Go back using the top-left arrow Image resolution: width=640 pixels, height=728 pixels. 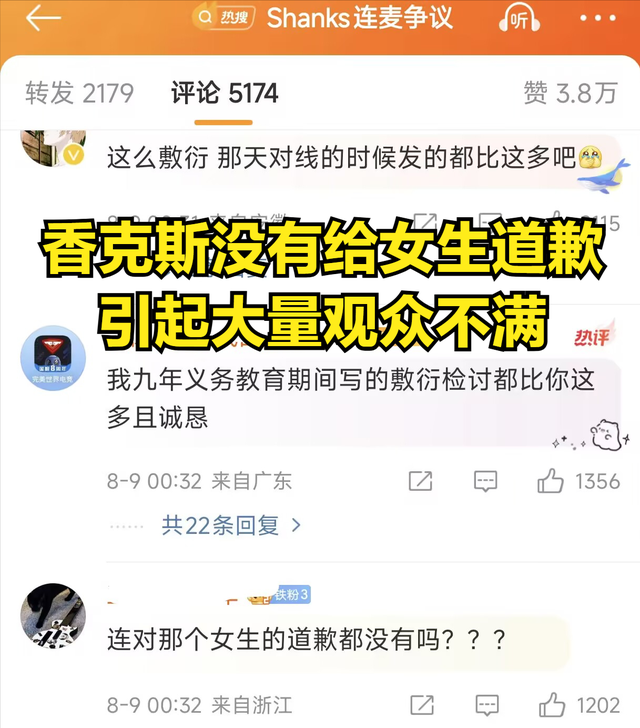tap(42, 19)
